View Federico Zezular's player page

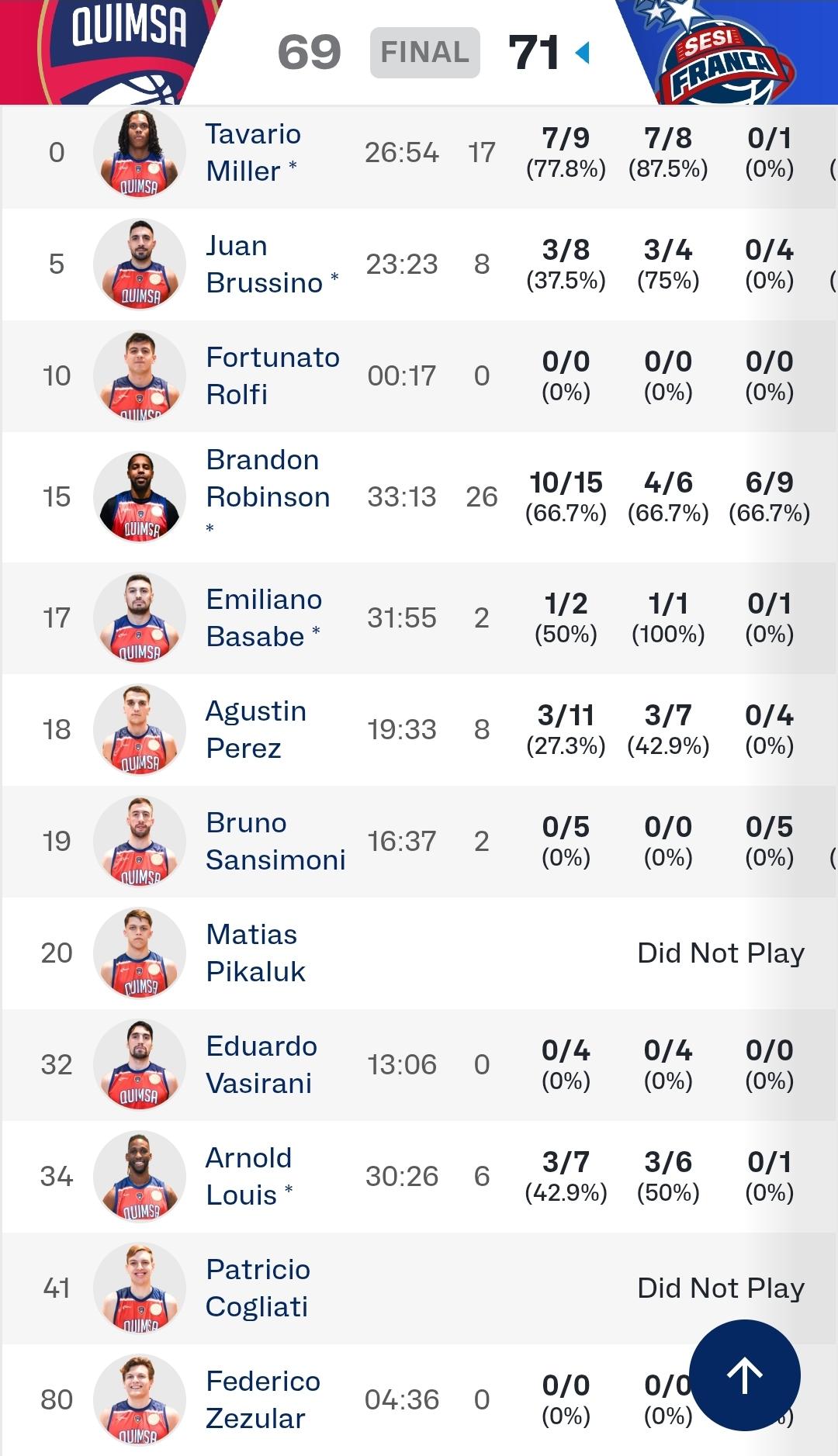[263, 1399]
